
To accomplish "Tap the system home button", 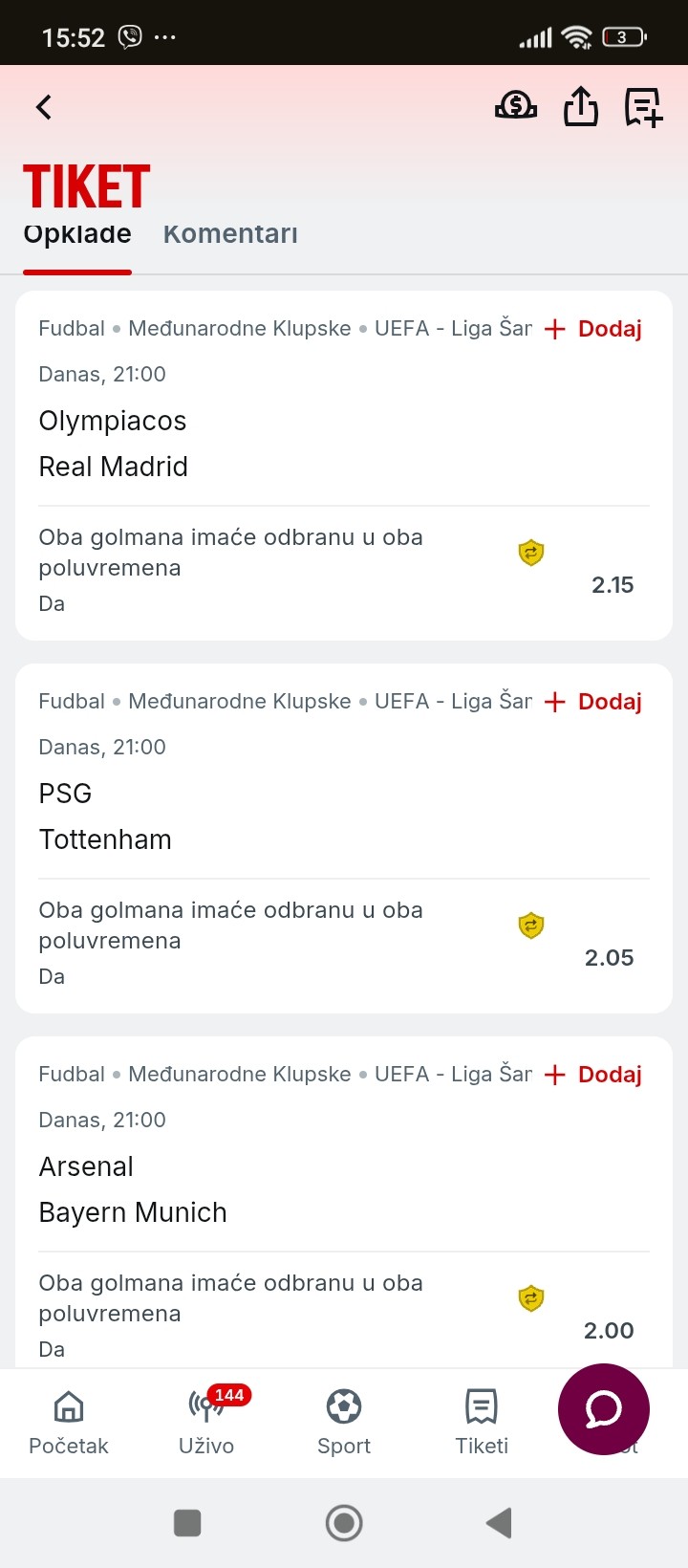I will (x=344, y=1523).
